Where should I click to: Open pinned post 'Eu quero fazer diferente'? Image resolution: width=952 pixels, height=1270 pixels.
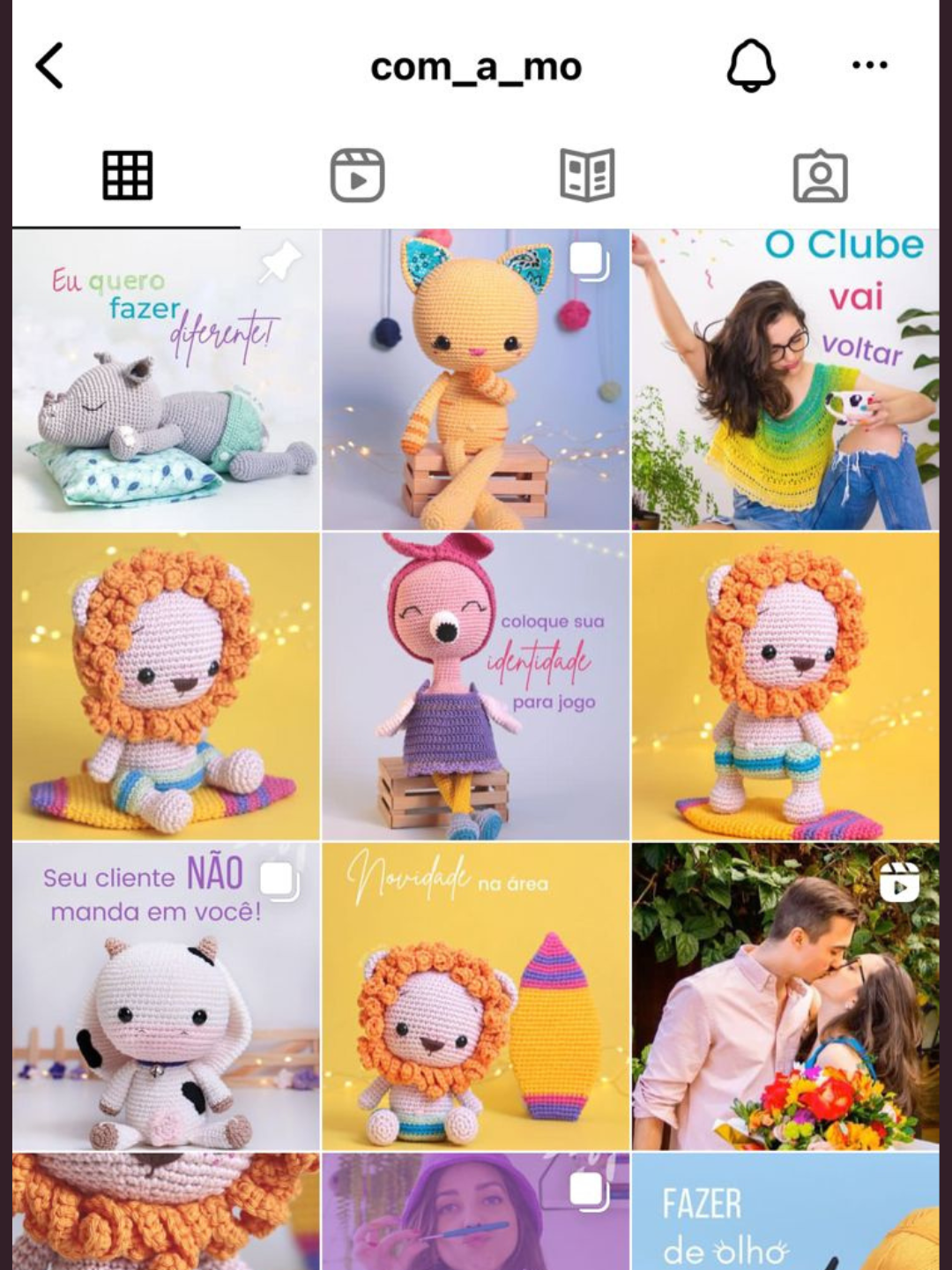(x=166, y=380)
